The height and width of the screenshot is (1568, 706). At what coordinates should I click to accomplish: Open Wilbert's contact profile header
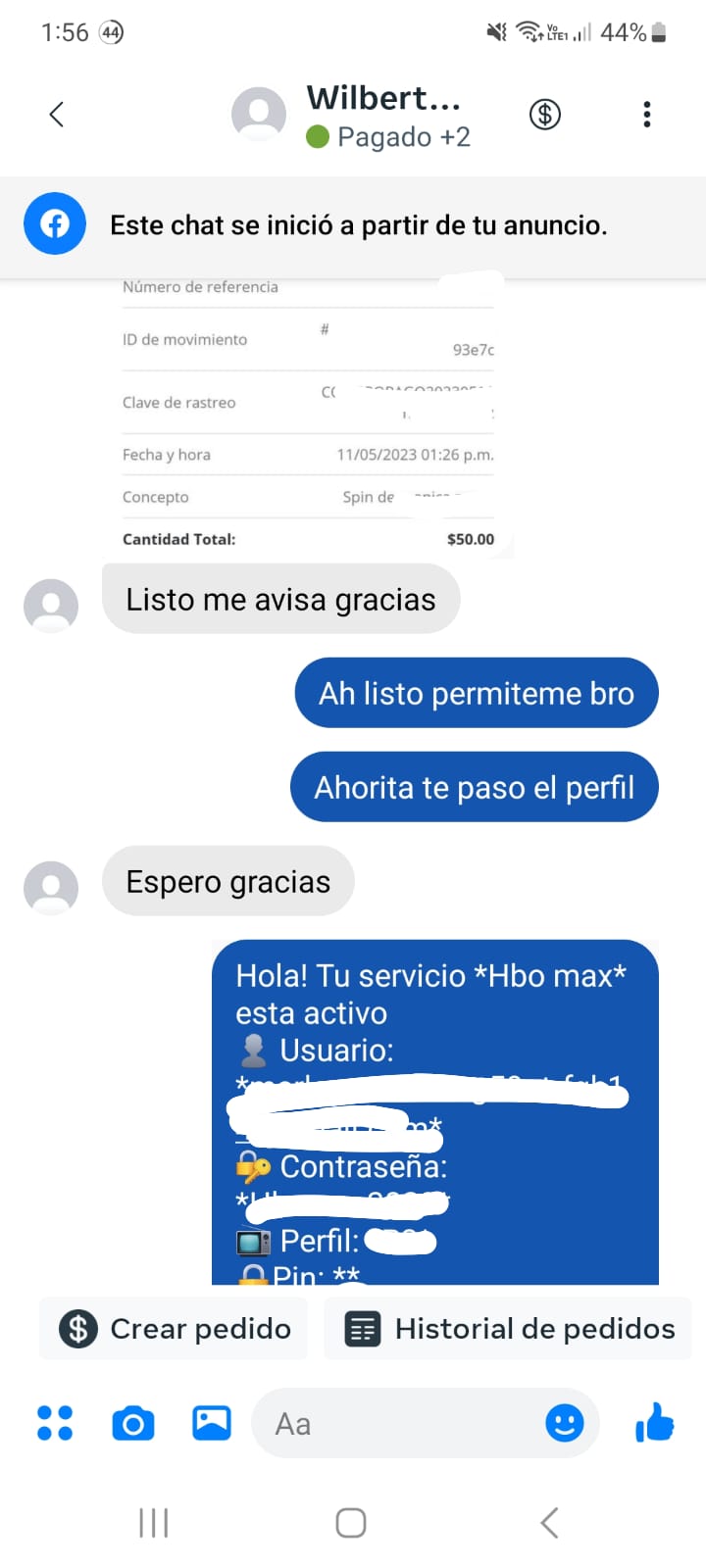pos(382,116)
